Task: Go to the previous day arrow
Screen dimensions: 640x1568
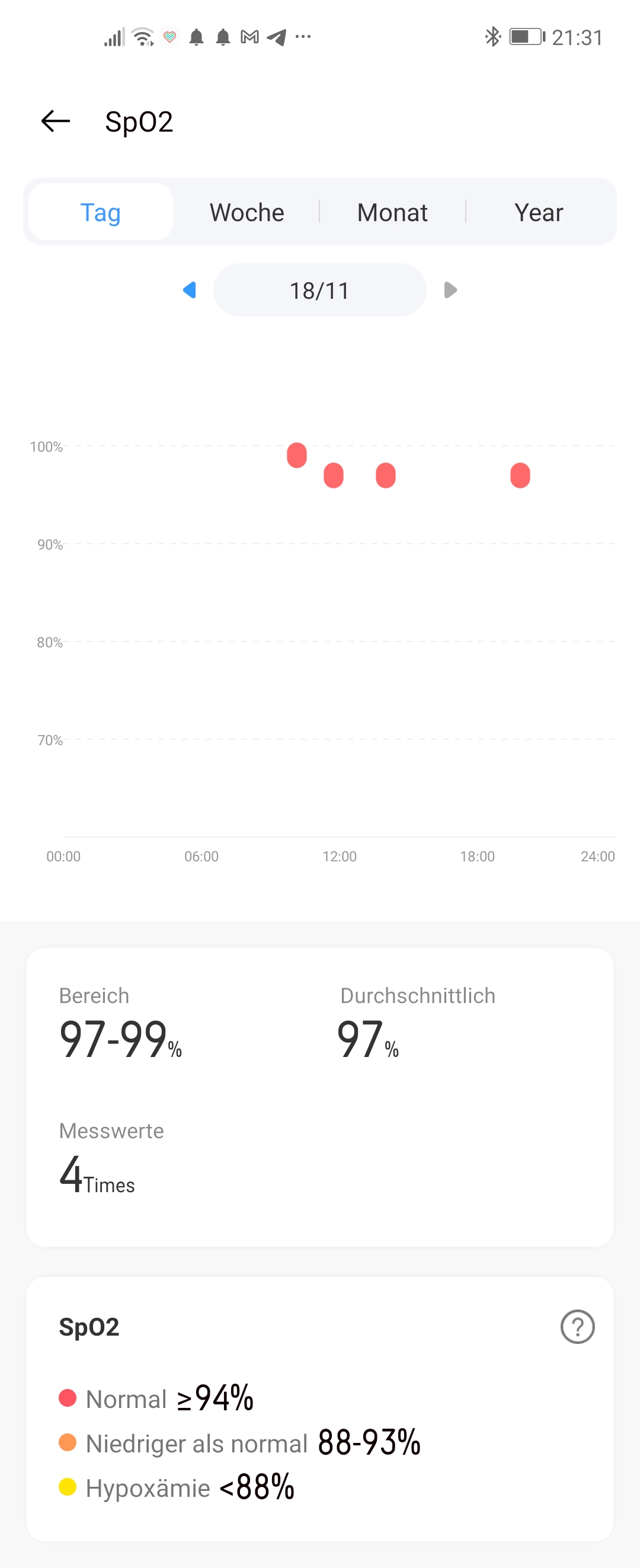Action: click(x=189, y=290)
